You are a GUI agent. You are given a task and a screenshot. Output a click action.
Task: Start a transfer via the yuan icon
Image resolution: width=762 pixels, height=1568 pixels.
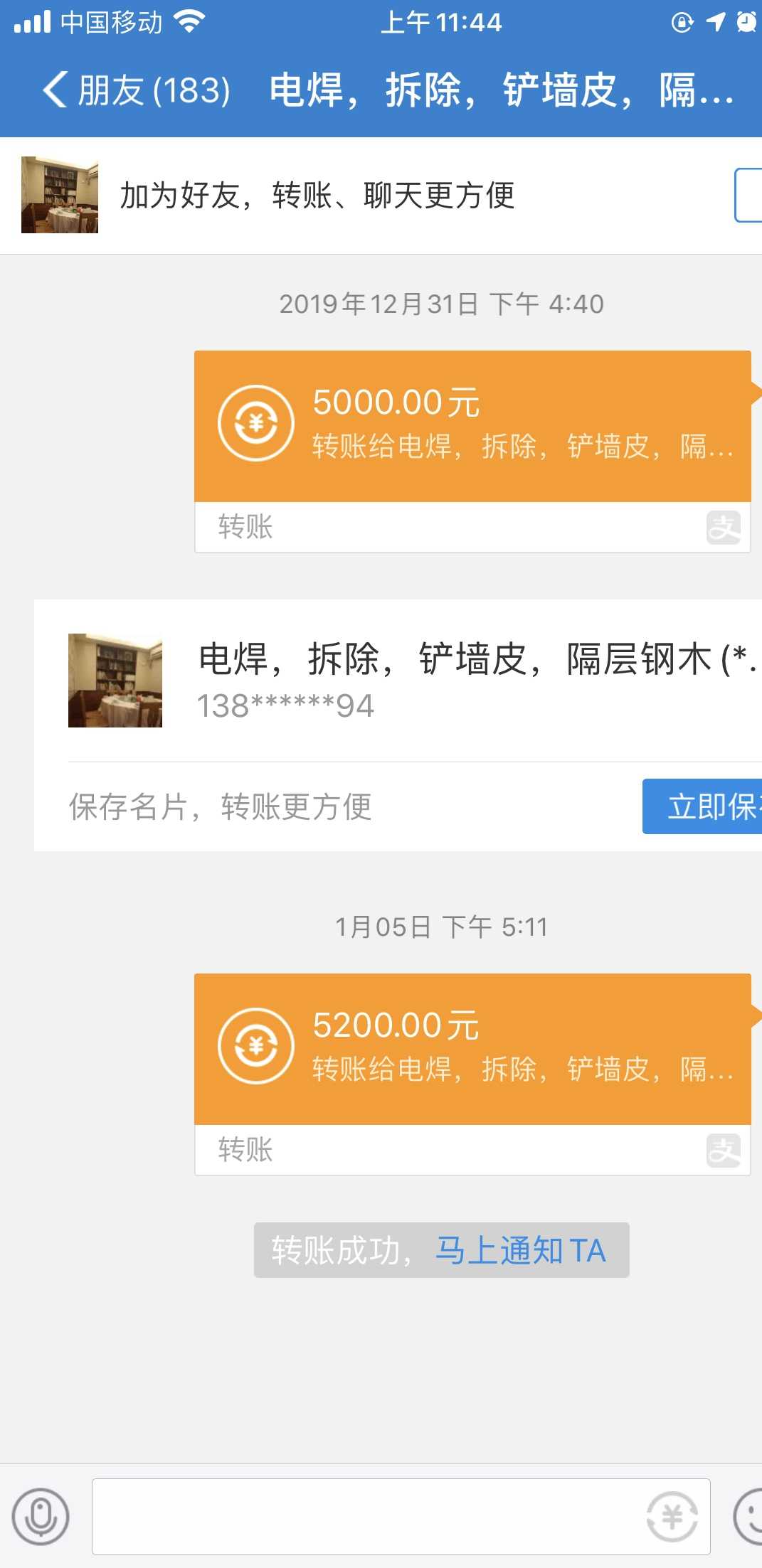pos(672,1517)
